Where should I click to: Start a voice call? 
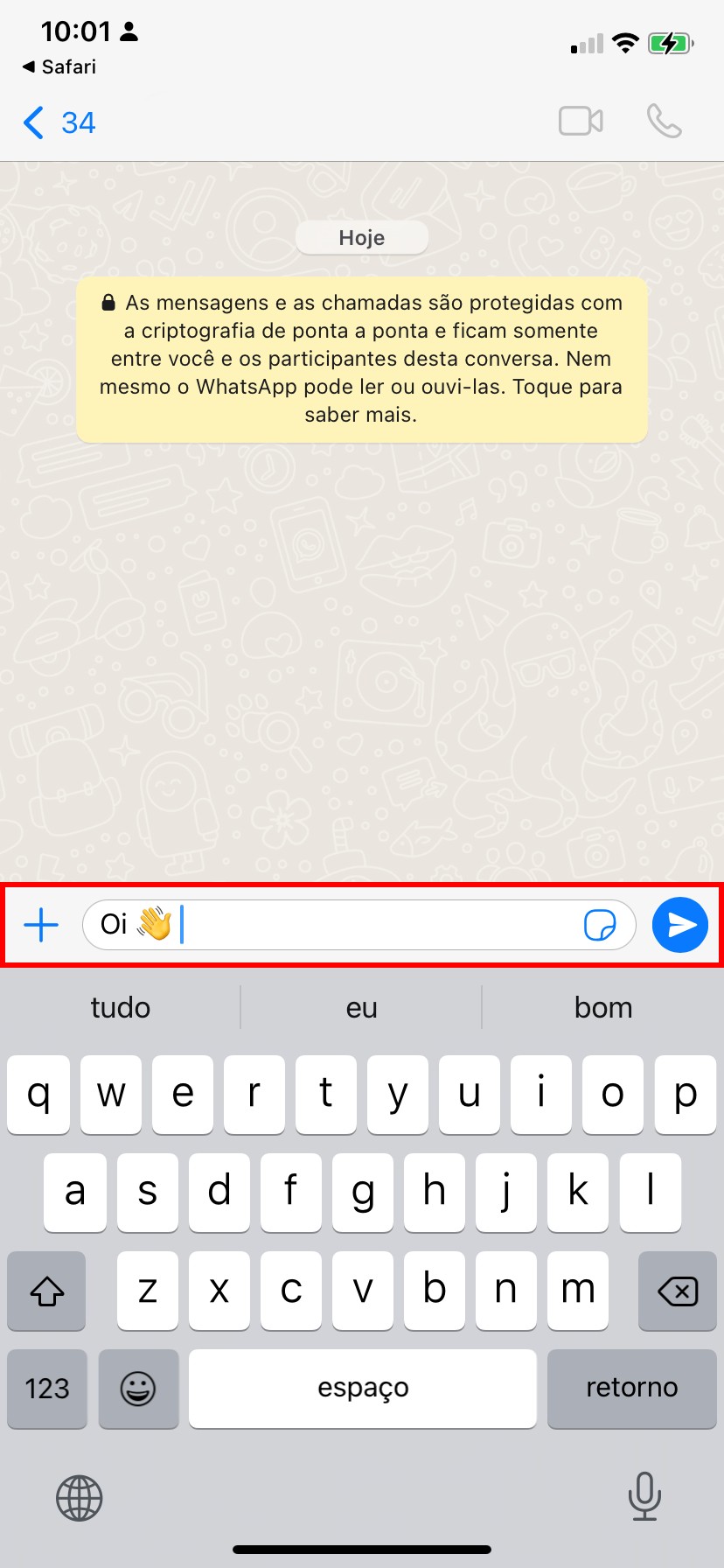(664, 122)
